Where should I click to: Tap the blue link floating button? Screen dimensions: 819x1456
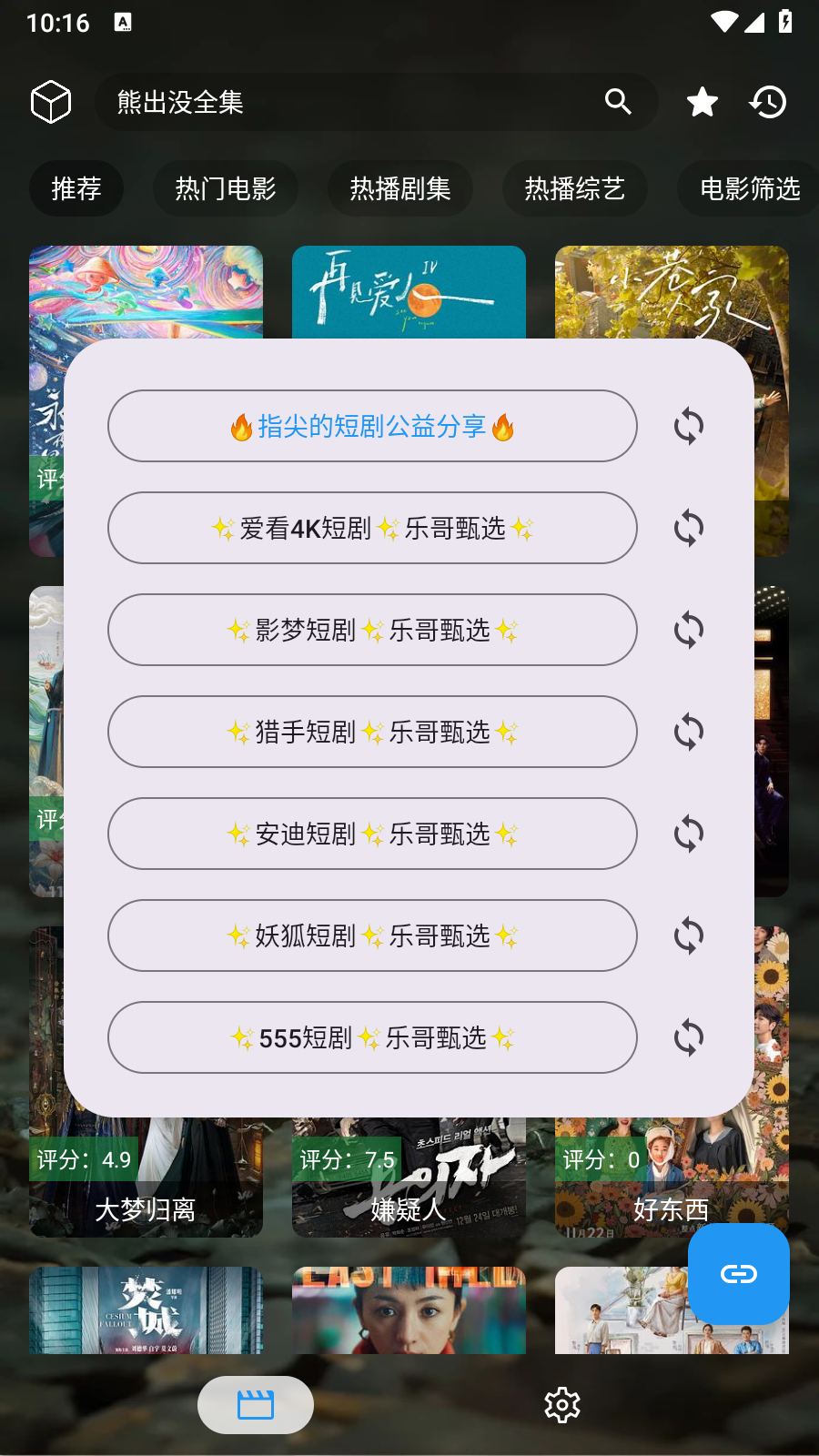click(738, 1273)
